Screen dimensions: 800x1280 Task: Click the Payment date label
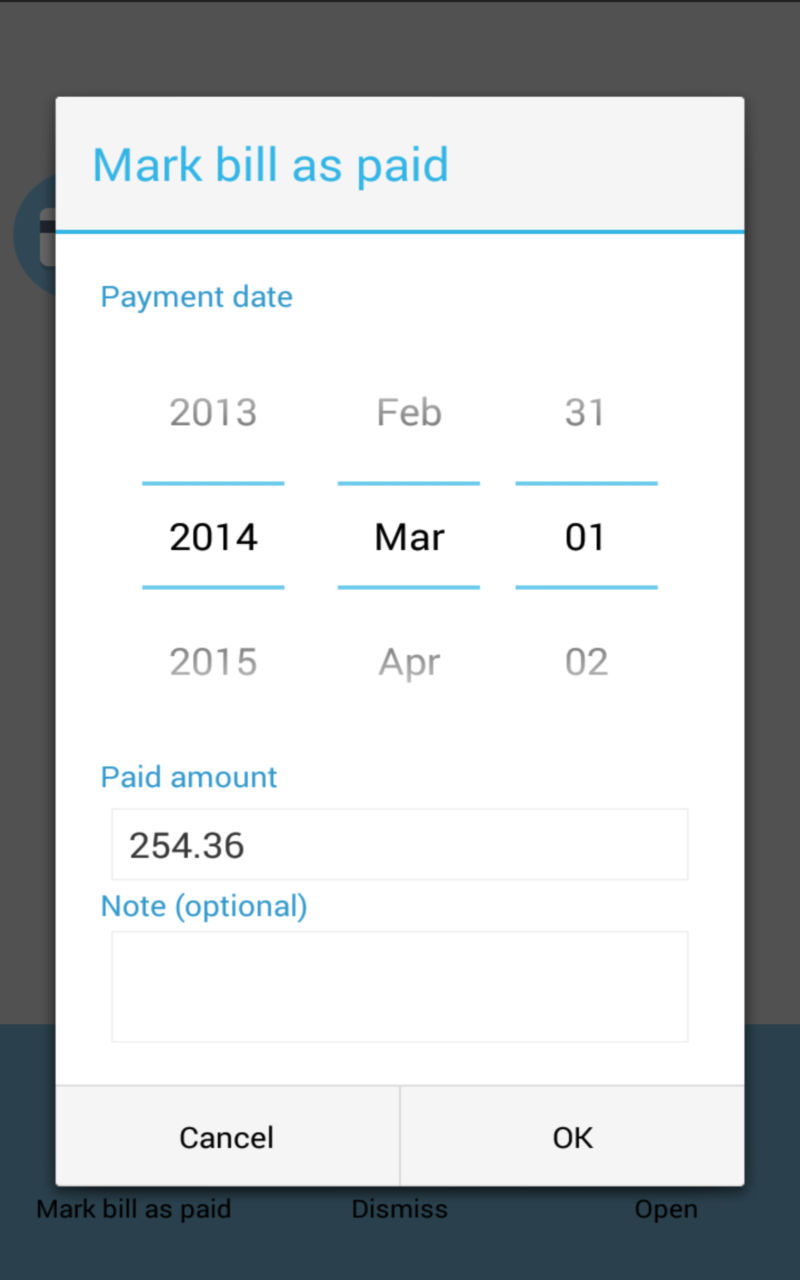point(196,296)
